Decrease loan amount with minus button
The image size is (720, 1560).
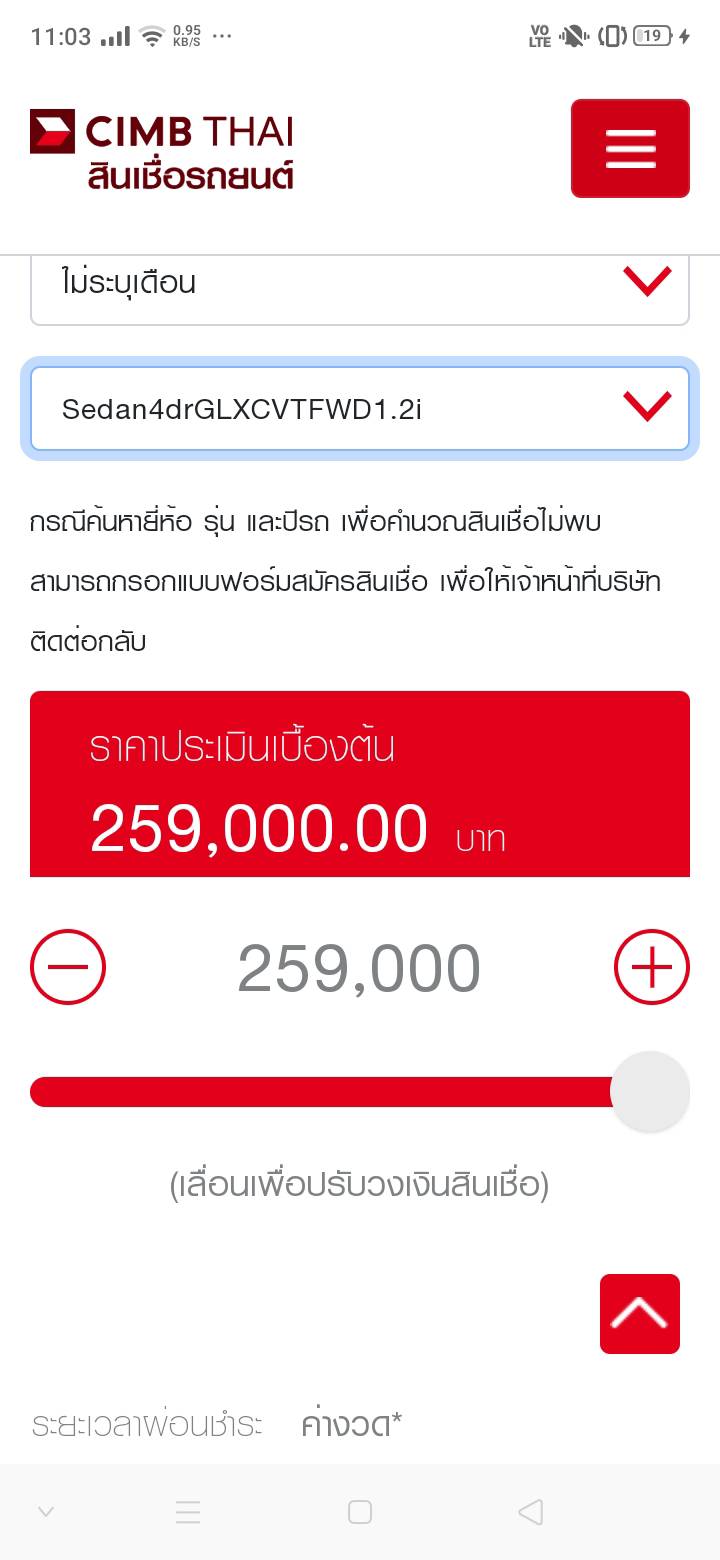coord(68,967)
